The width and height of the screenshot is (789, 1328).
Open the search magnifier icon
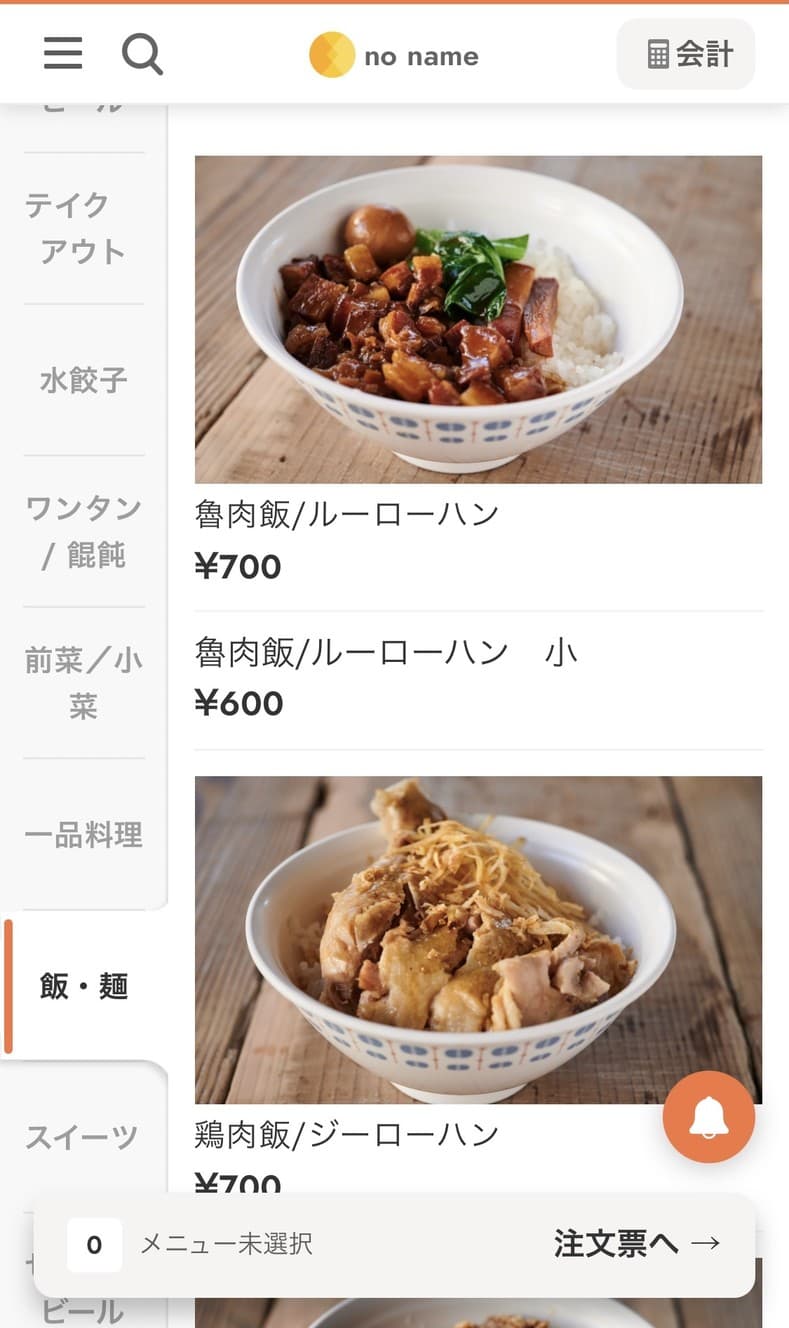143,54
